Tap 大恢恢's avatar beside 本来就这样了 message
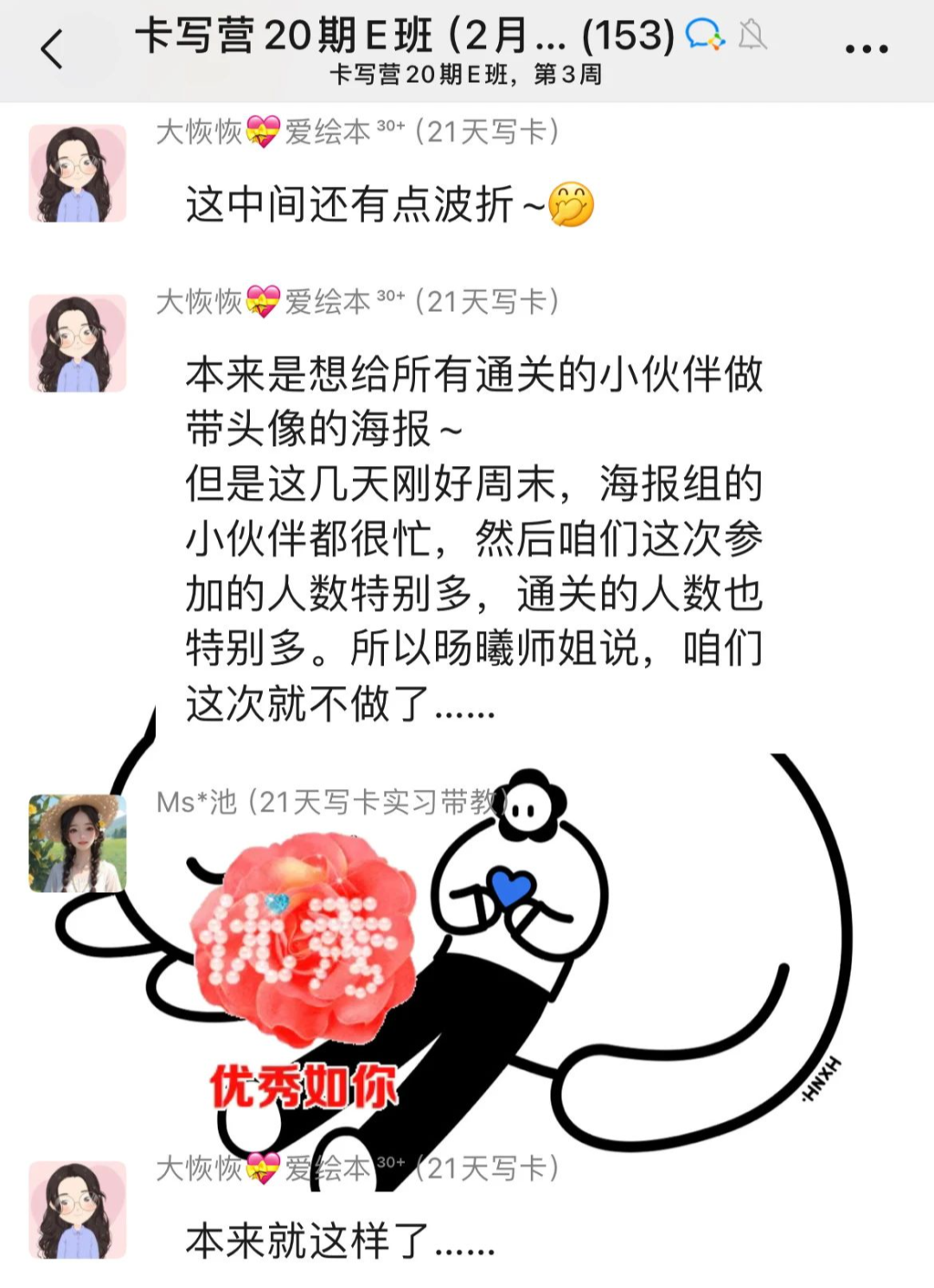934x1288 pixels. pyautogui.click(x=78, y=1208)
